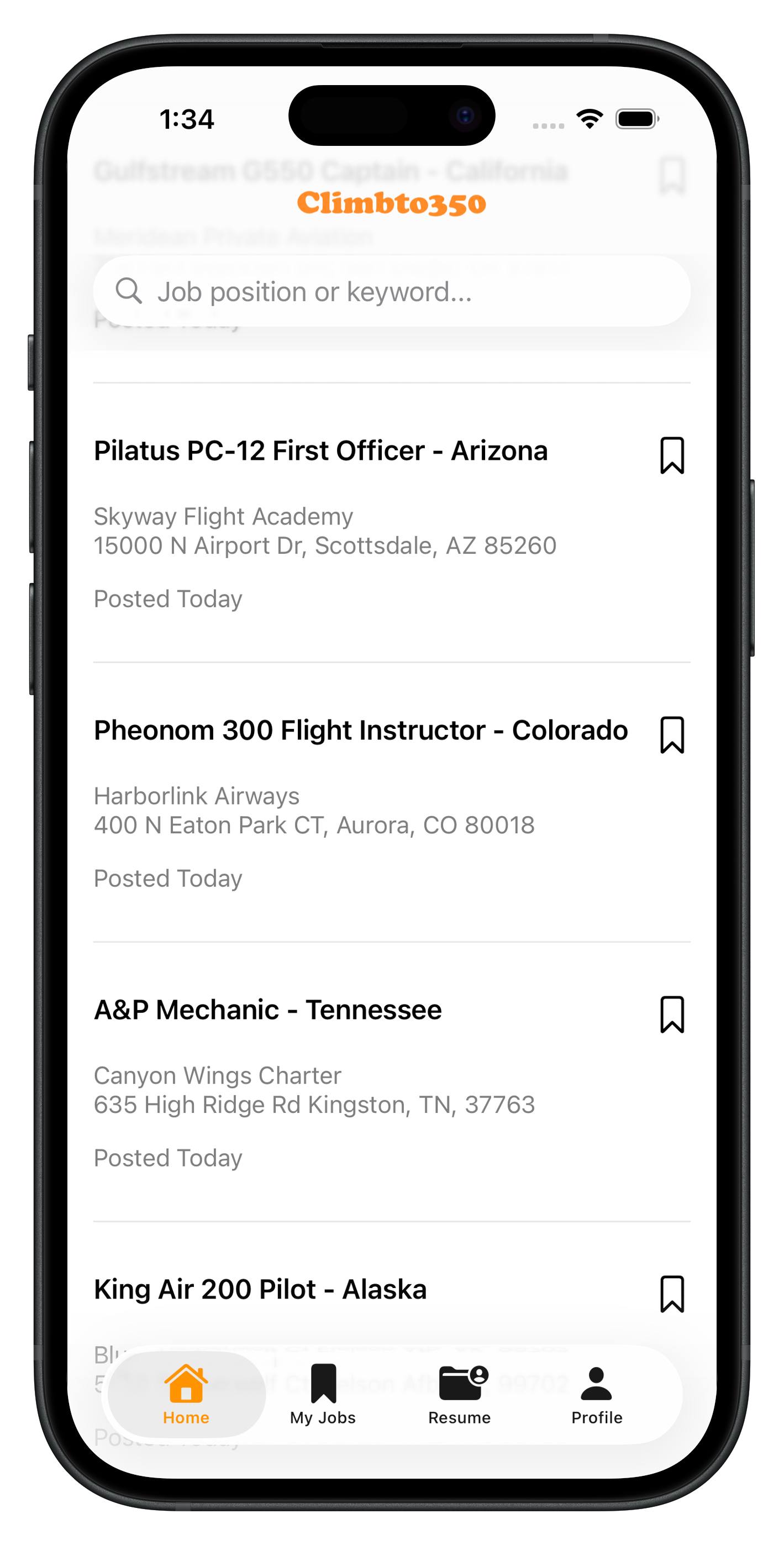Bookmark the Pilatus PC-12 First Officer job
The width and height of the screenshot is (784, 1545).
[672, 455]
